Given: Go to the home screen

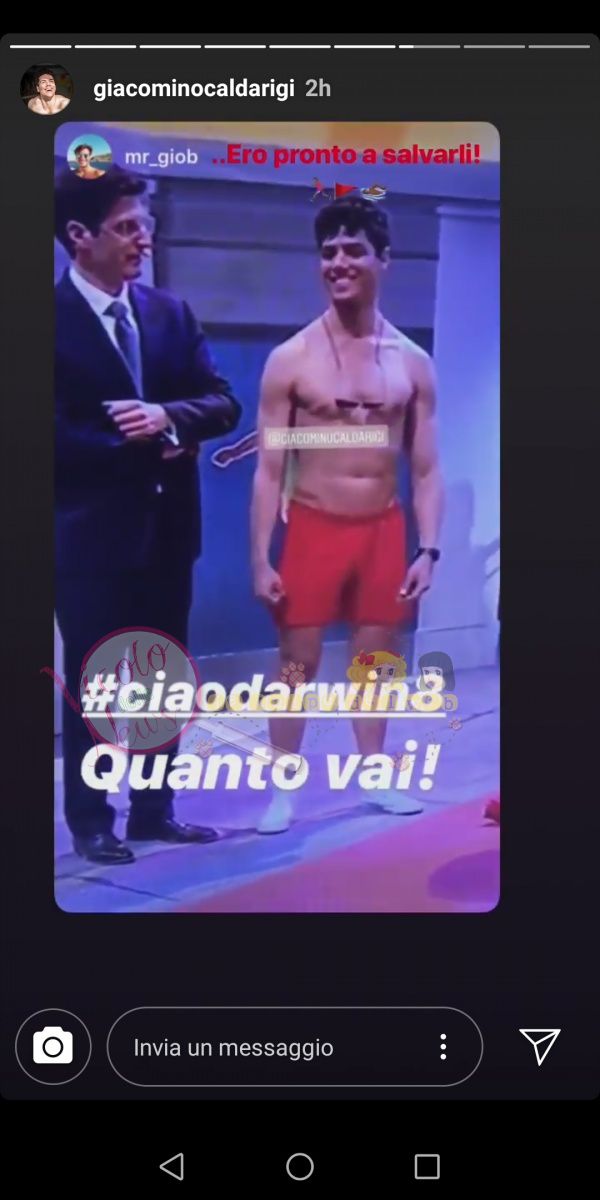Looking at the screenshot, I should (300, 1166).
